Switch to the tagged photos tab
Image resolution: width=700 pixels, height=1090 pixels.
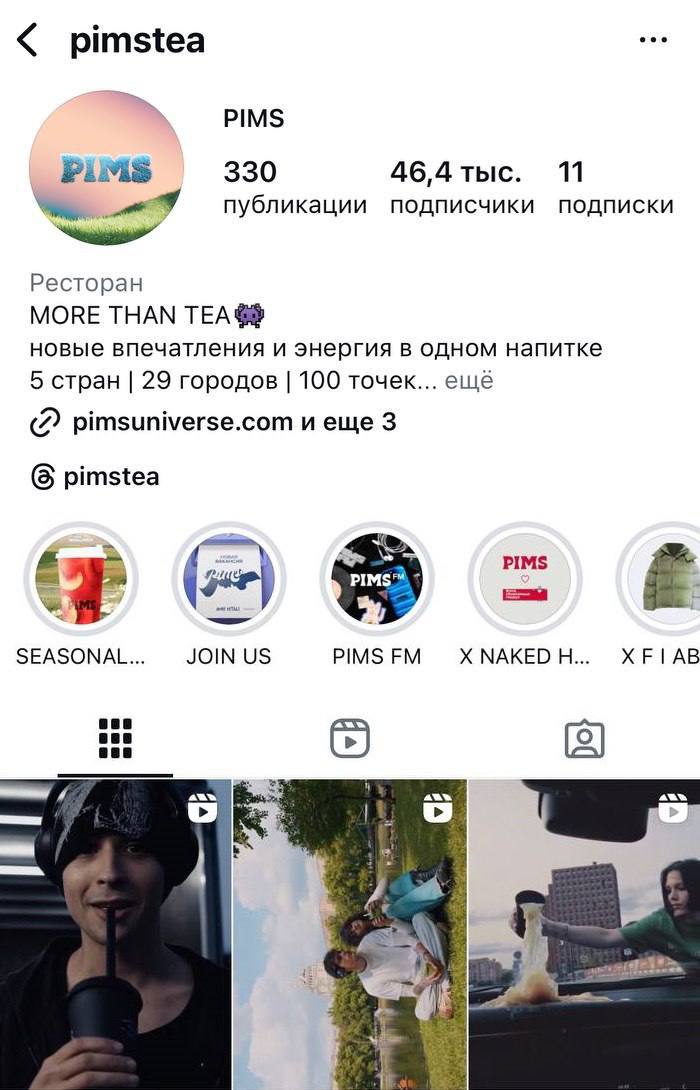584,739
